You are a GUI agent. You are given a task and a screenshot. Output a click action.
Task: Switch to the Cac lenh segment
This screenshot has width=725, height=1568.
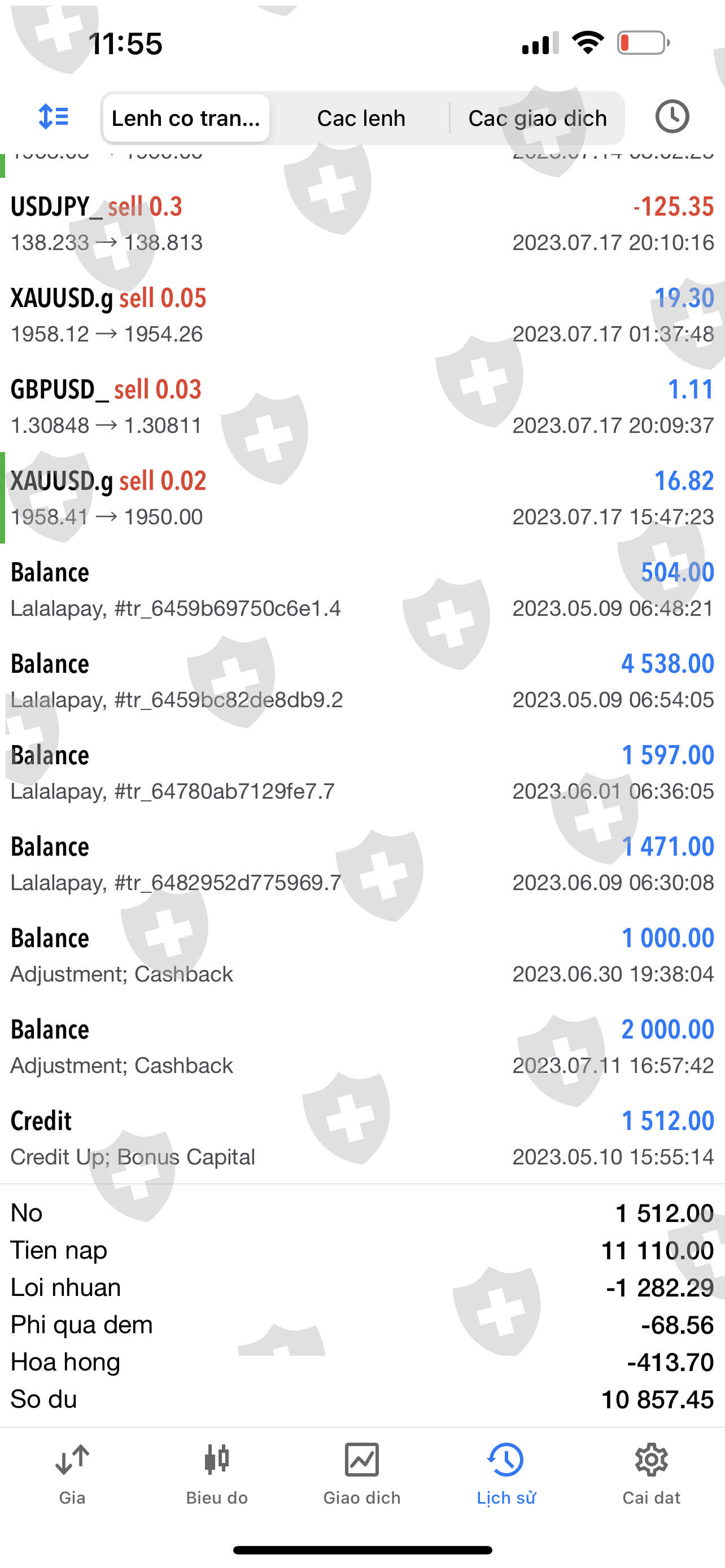pyautogui.click(x=361, y=118)
